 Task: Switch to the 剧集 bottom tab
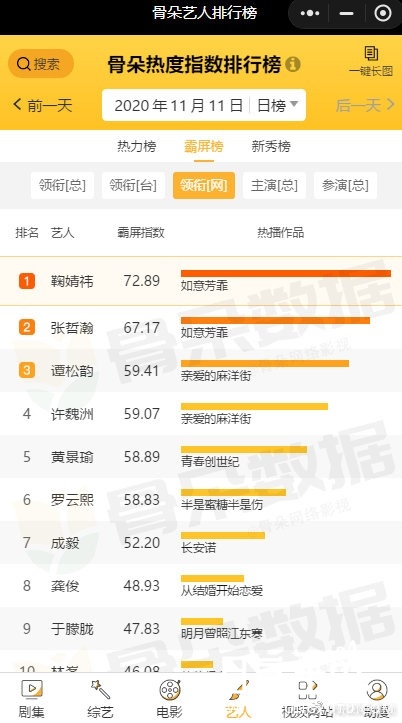(x=31, y=698)
